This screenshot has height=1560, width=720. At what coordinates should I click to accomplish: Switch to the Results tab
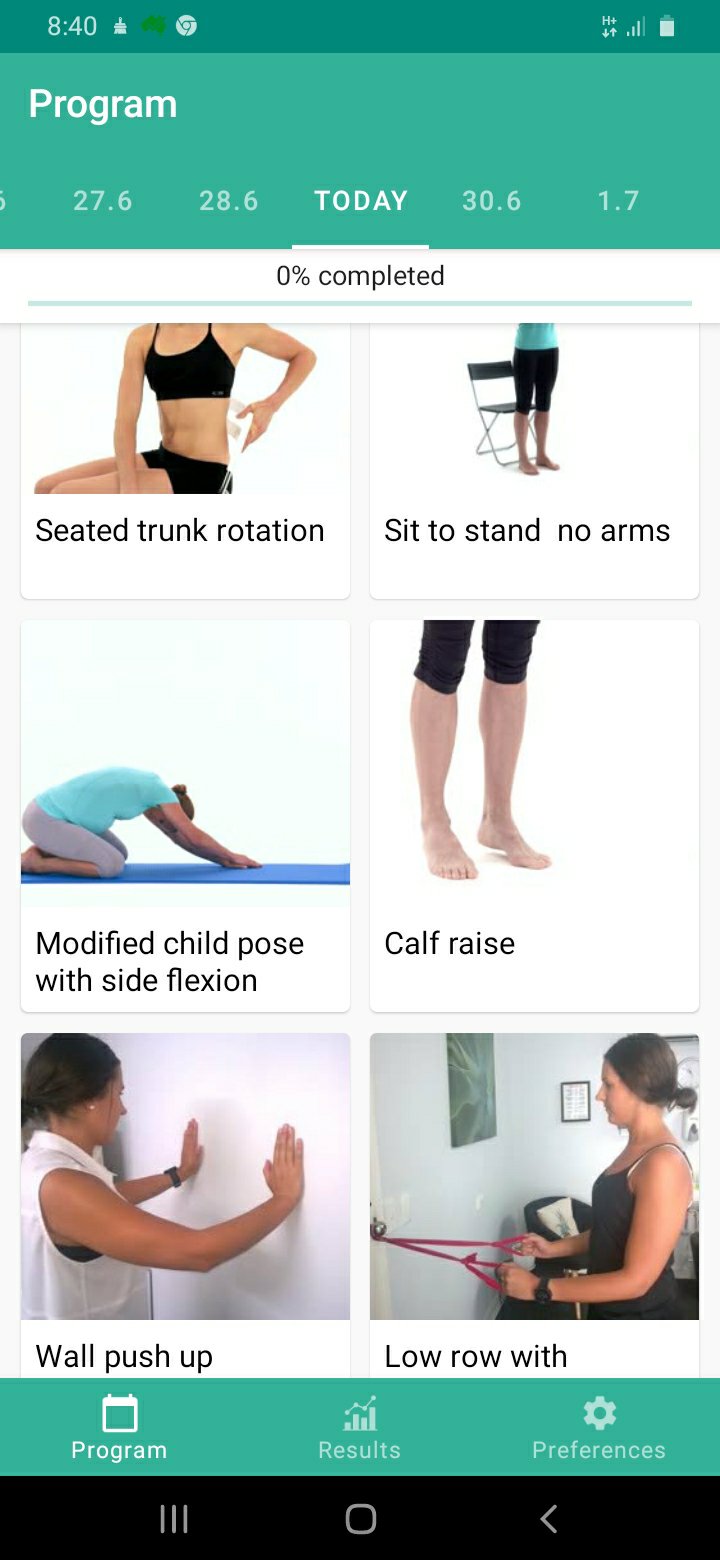(x=359, y=1428)
